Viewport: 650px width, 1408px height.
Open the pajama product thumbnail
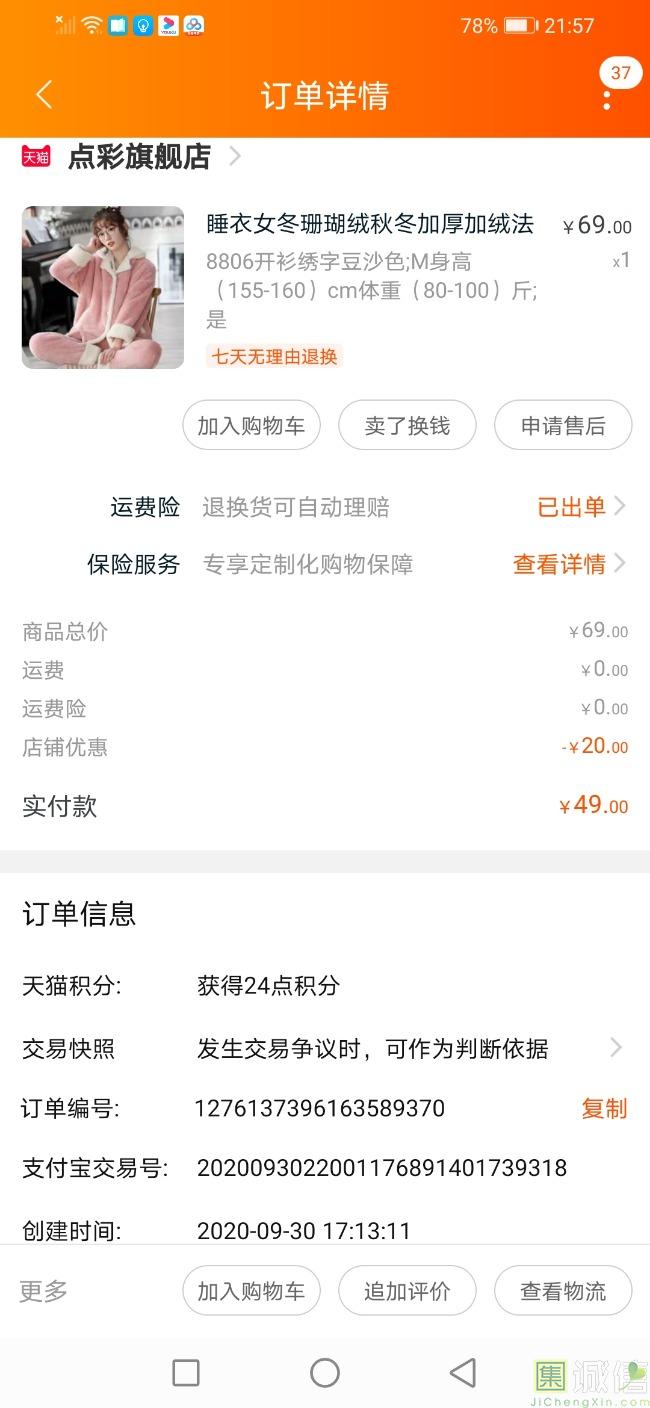pos(103,288)
